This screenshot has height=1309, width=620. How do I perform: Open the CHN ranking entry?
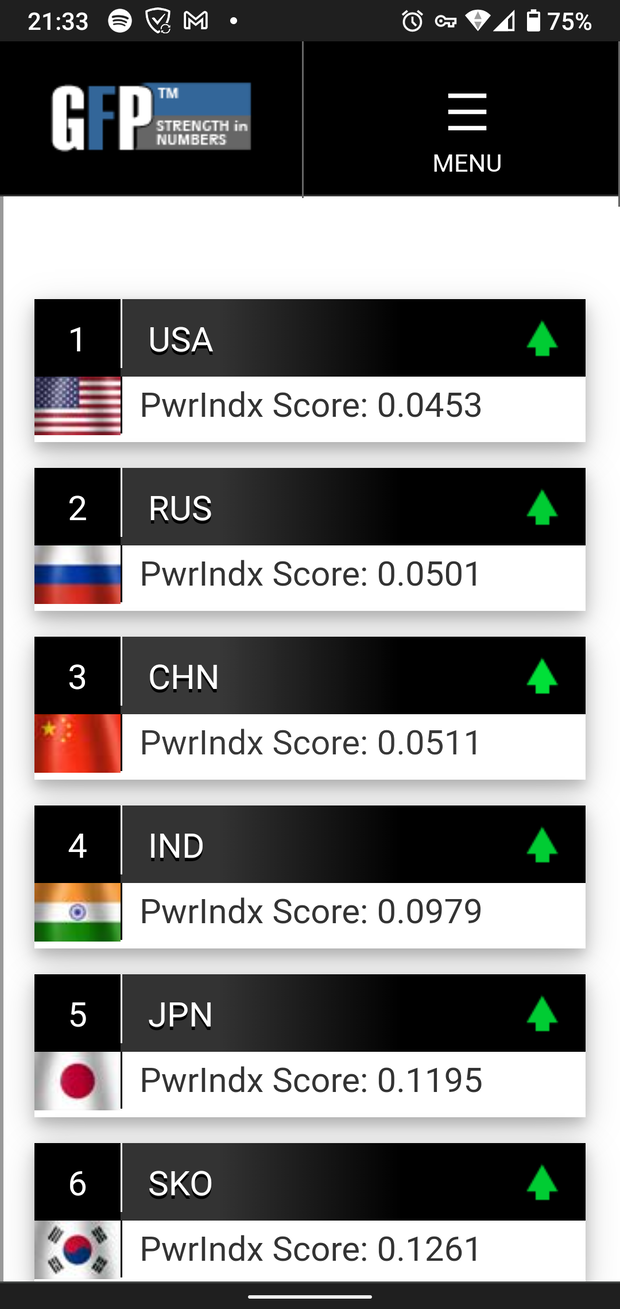click(x=310, y=708)
